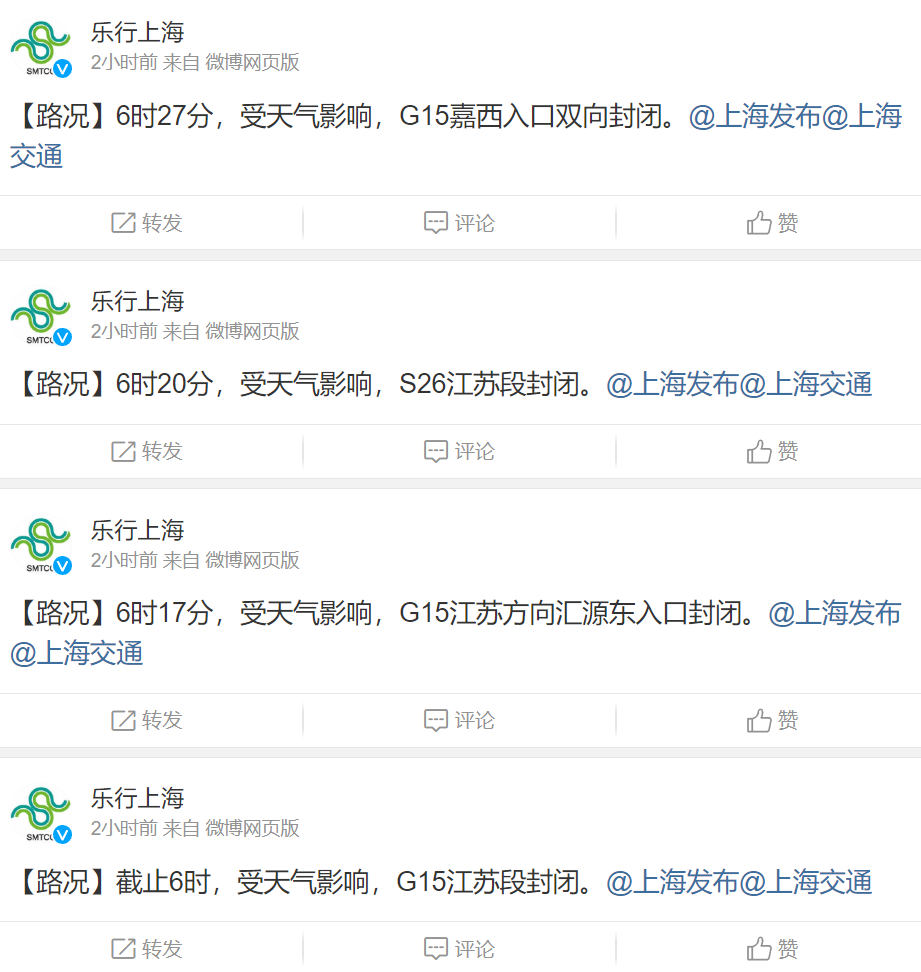Open 乐行上海 profile name on the 截止6时 post
Image resolution: width=921 pixels, height=972 pixels.
pyautogui.click(x=138, y=798)
